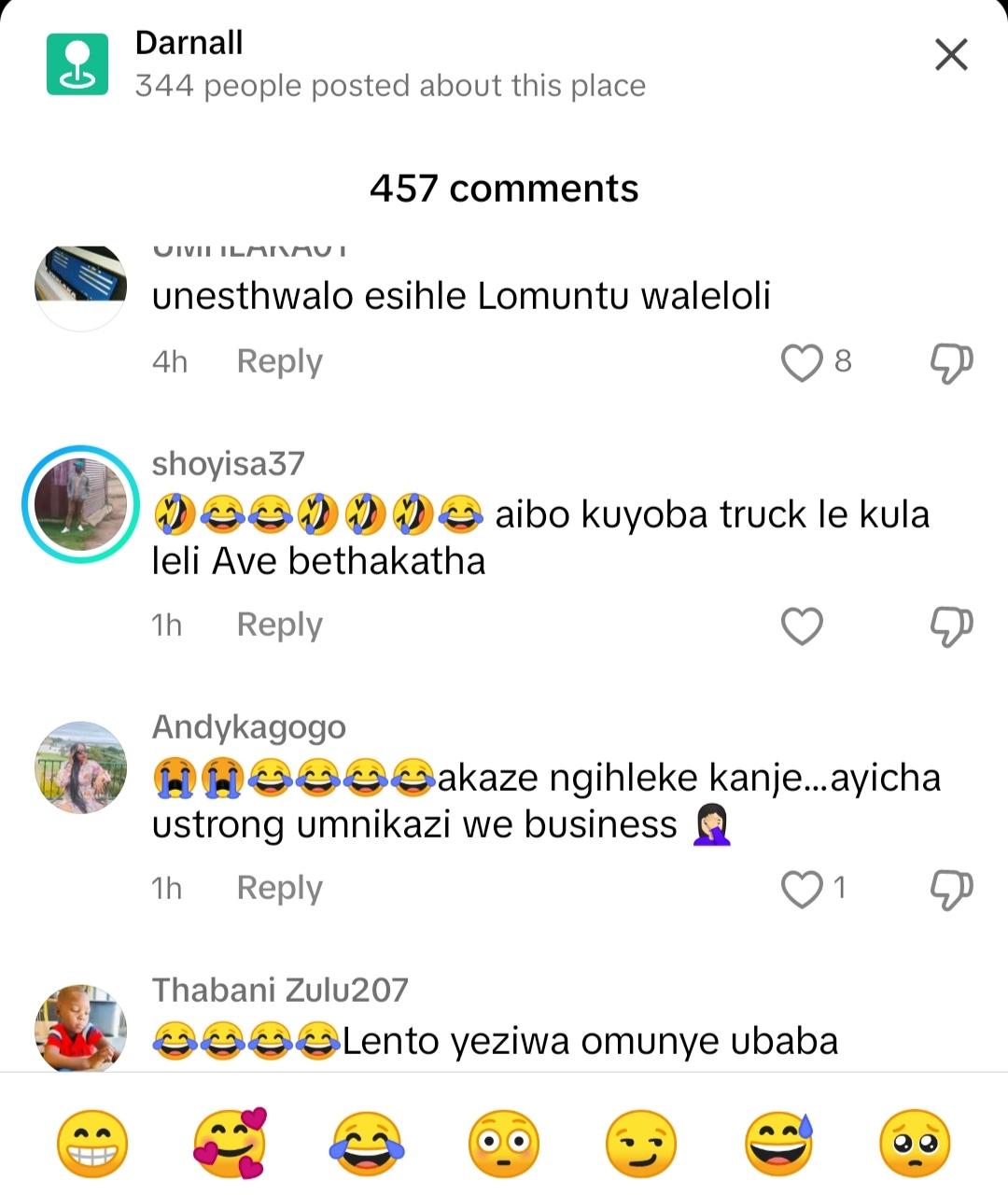Dislike shoyisa37's comment
This screenshot has height=1195, width=1008.
pos(951,626)
